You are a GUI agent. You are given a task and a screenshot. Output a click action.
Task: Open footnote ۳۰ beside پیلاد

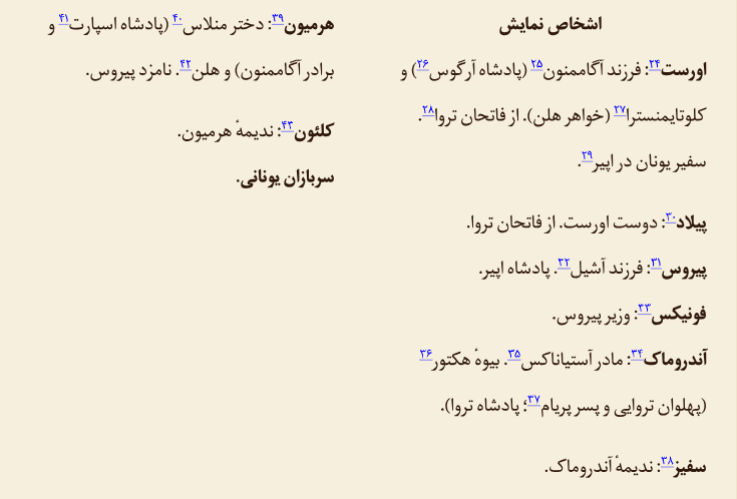670,218
